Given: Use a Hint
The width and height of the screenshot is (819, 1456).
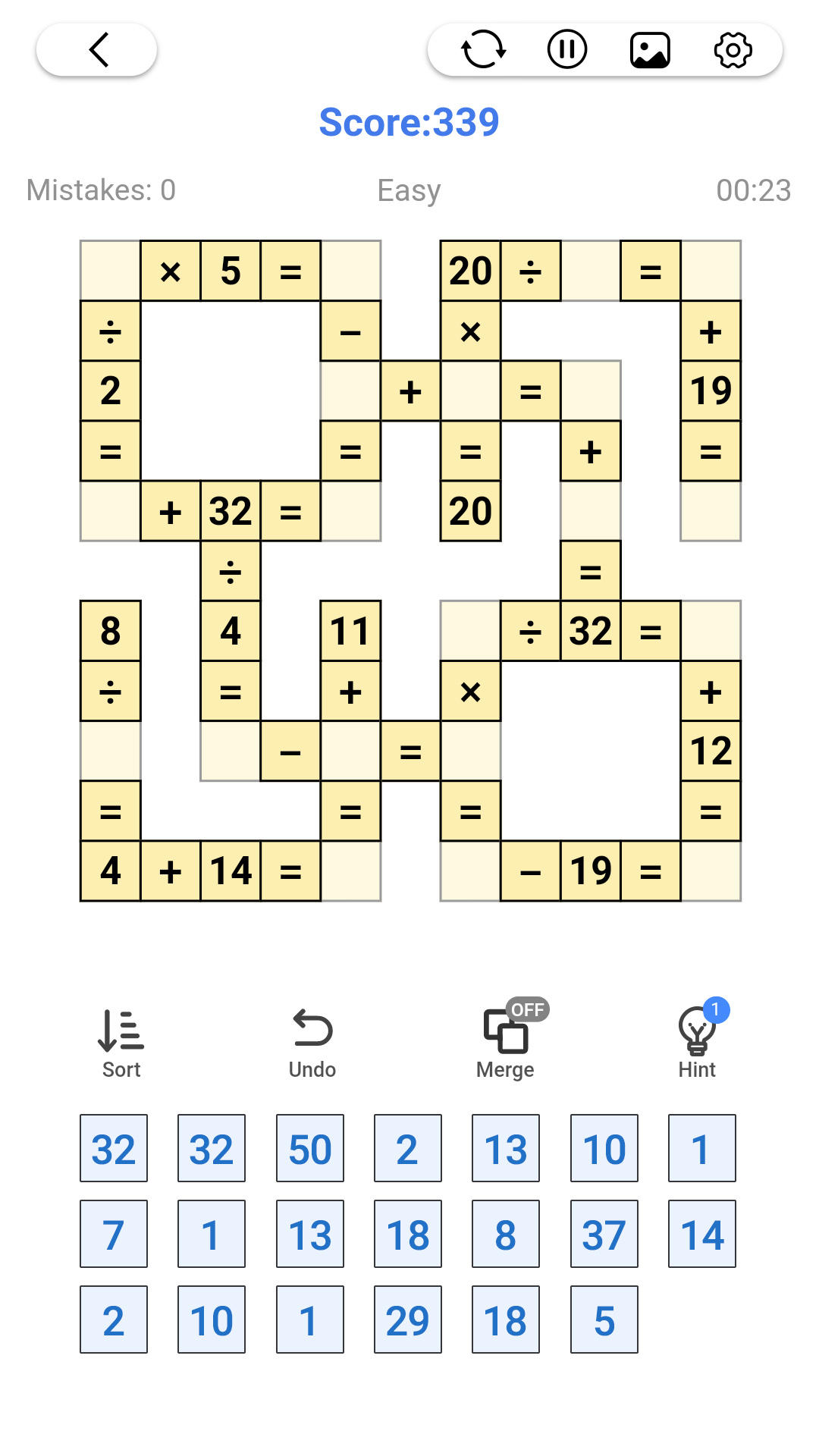Looking at the screenshot, I should point(697,1043).
